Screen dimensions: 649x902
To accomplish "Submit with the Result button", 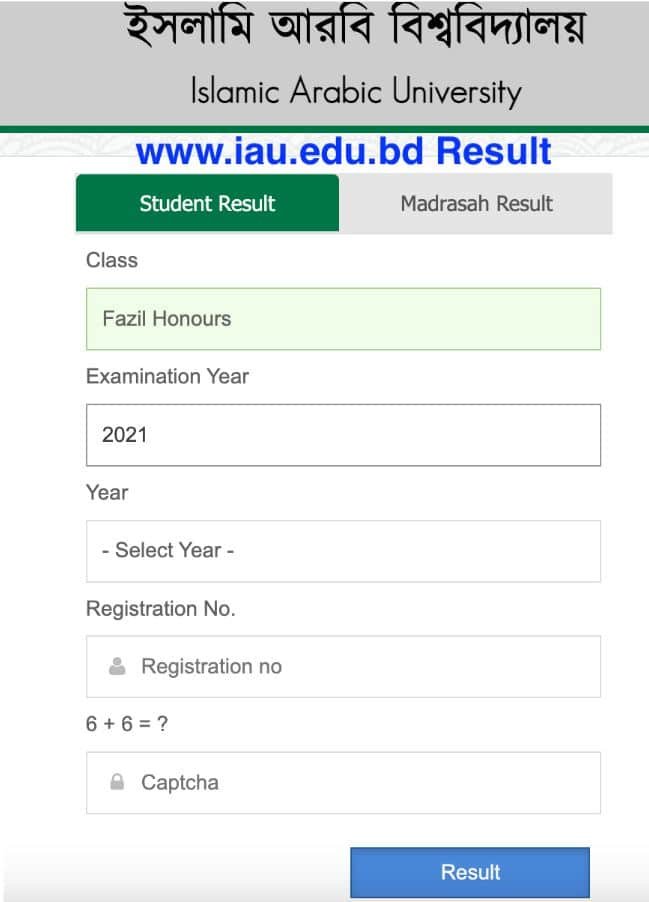I will tap(469, 872).
